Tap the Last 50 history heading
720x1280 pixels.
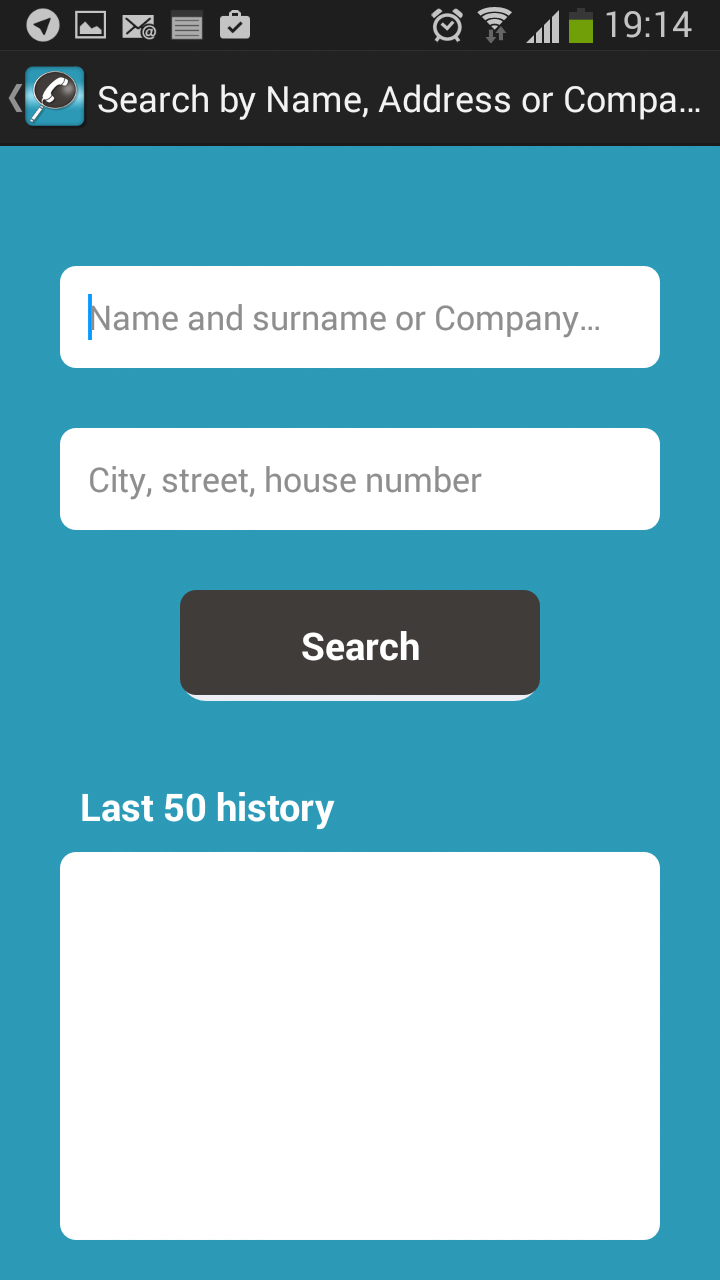tap(206, 808)
